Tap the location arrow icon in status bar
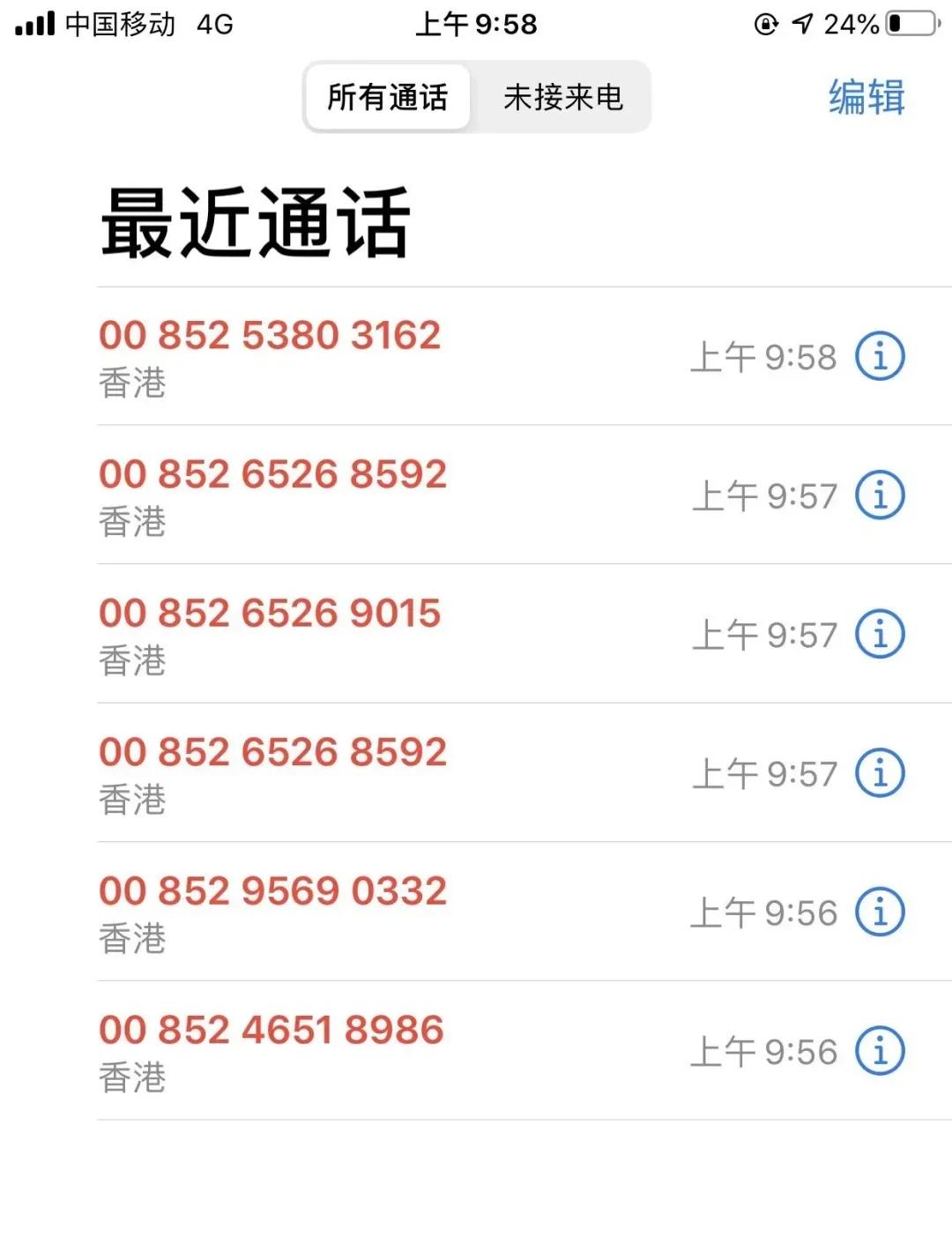The height and width of the screenshot is (1259, 952). 803,24
